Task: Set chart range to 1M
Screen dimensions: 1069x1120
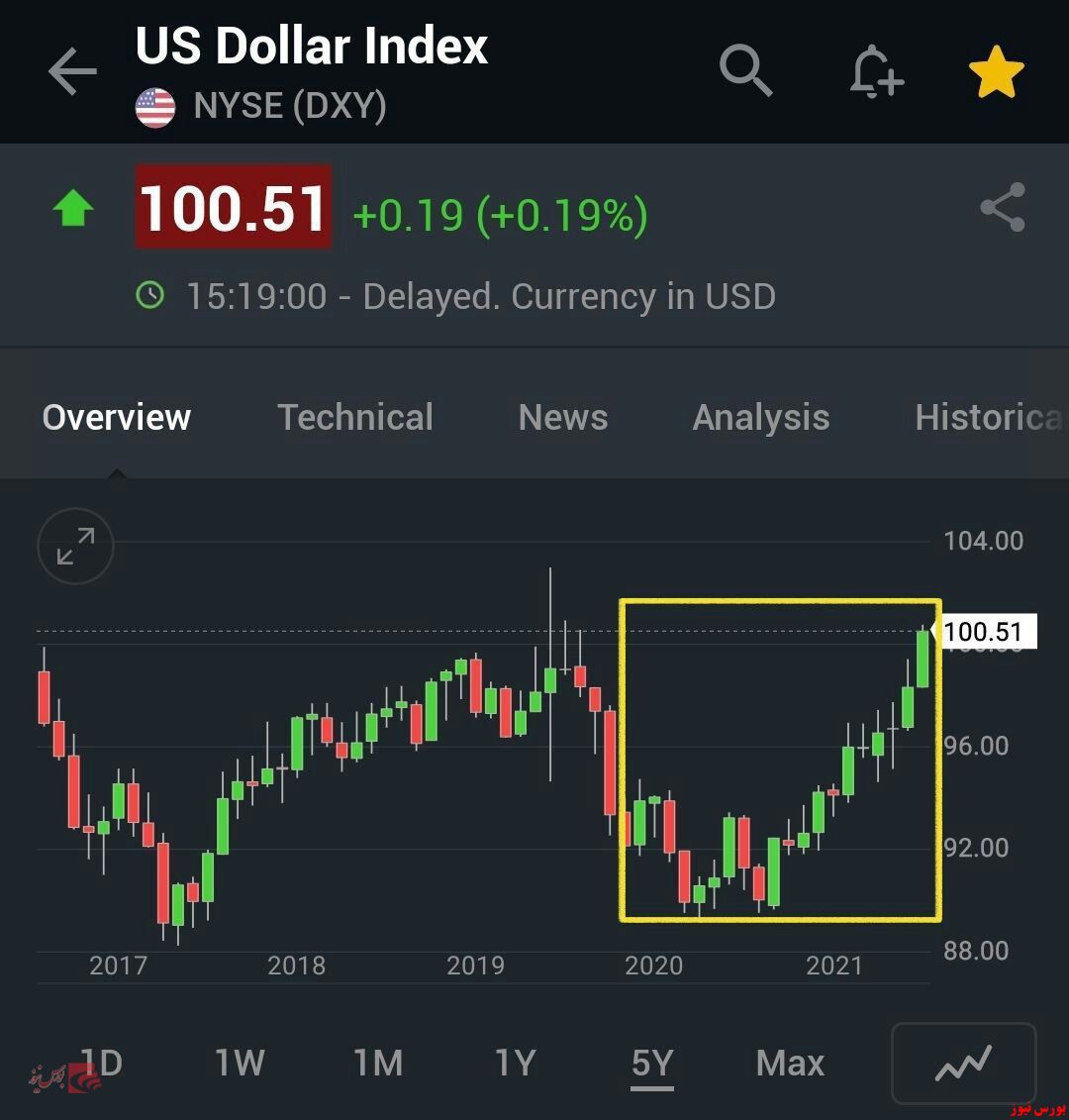Action: (378, 1064)
